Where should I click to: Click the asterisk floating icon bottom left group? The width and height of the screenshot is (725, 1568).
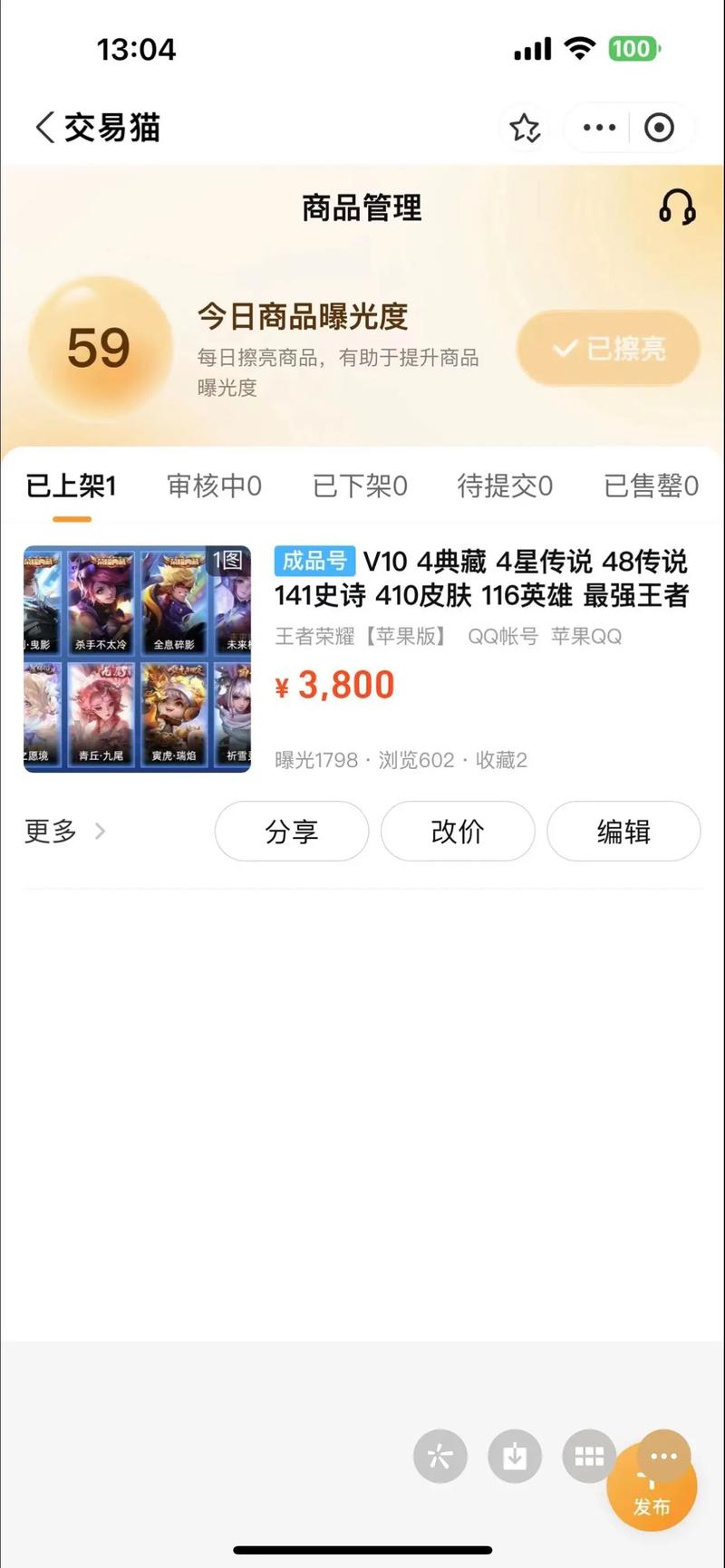pos(440,1457)
